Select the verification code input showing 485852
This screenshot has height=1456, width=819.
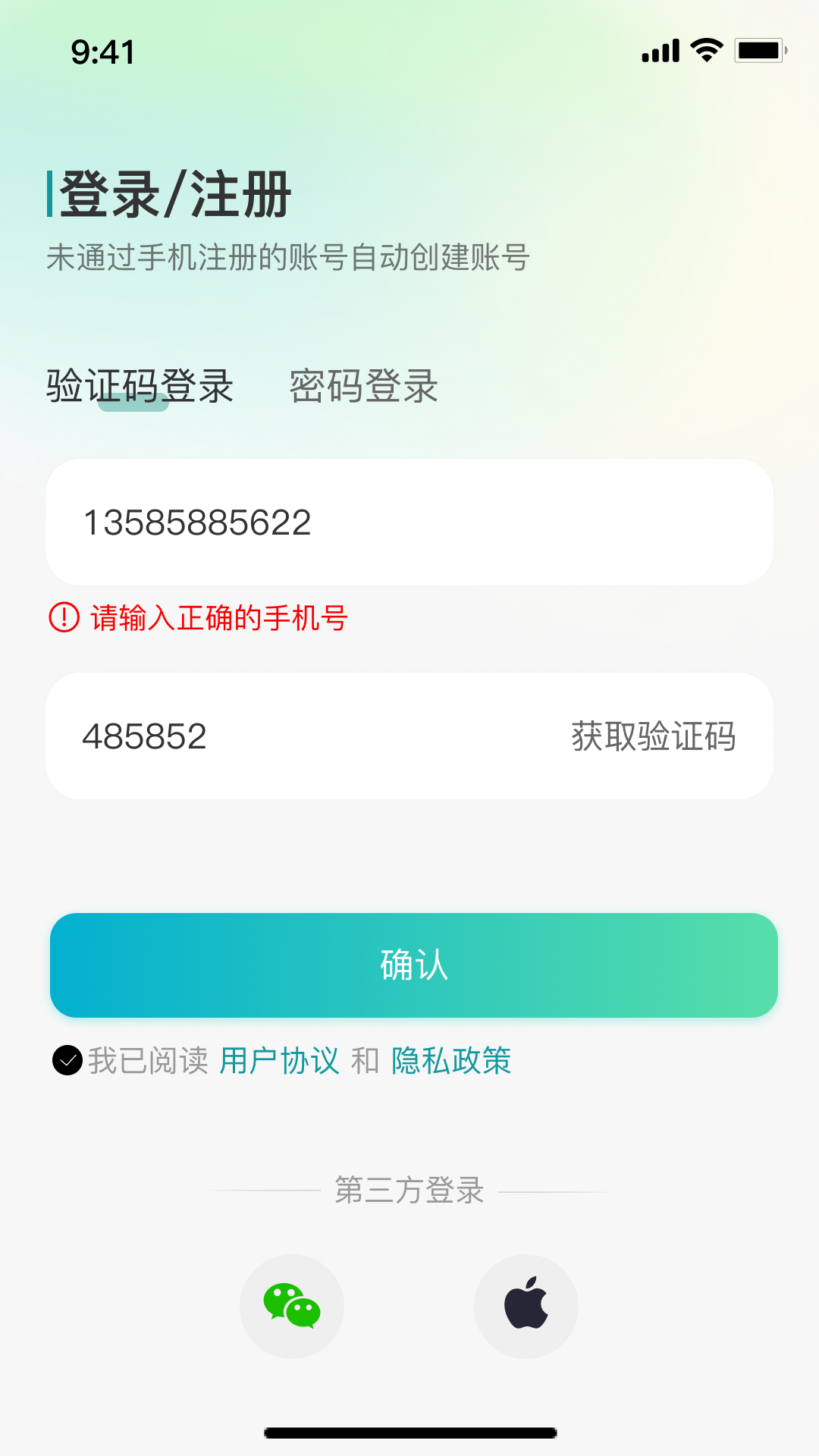pyautogui.click(x=265, y=736)
